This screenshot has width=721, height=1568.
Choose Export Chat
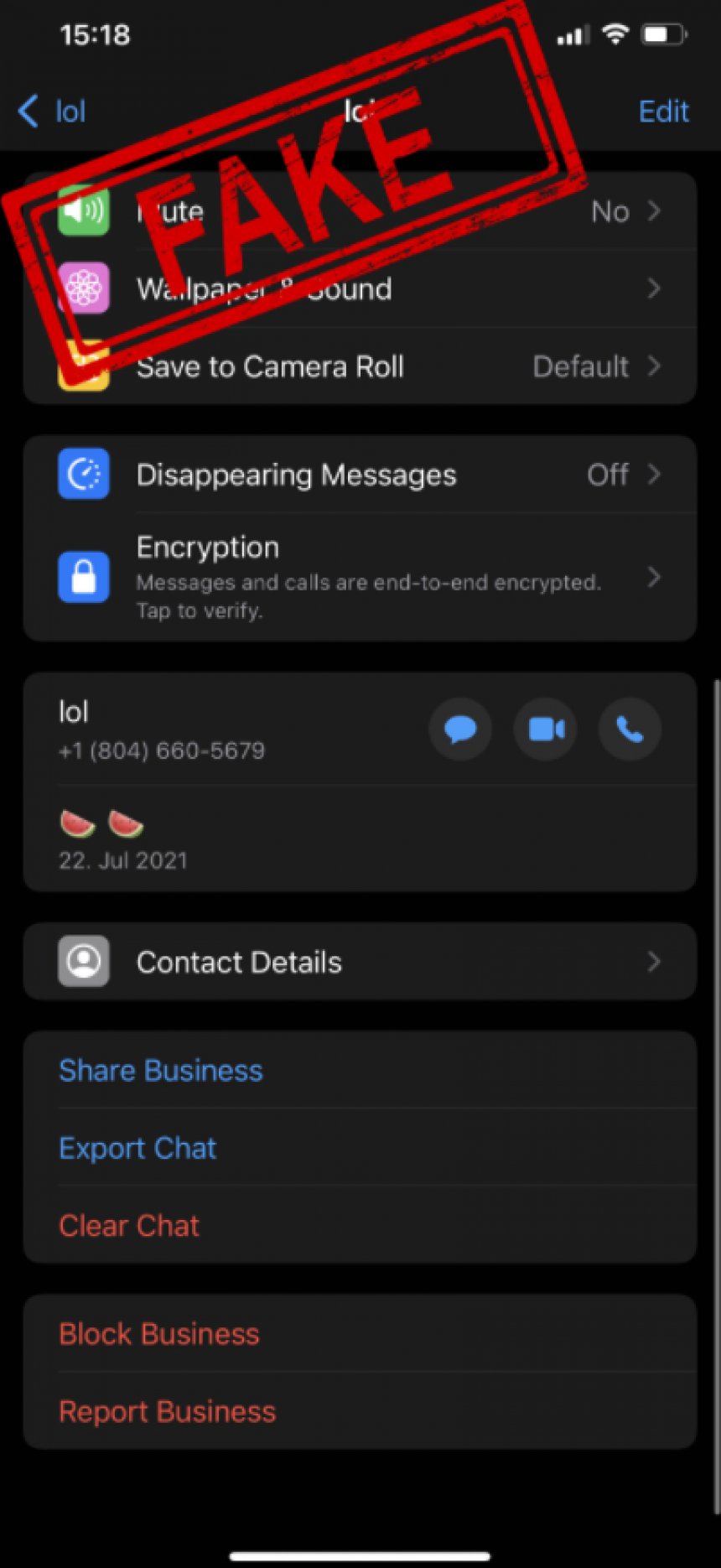pos(137,1148)
